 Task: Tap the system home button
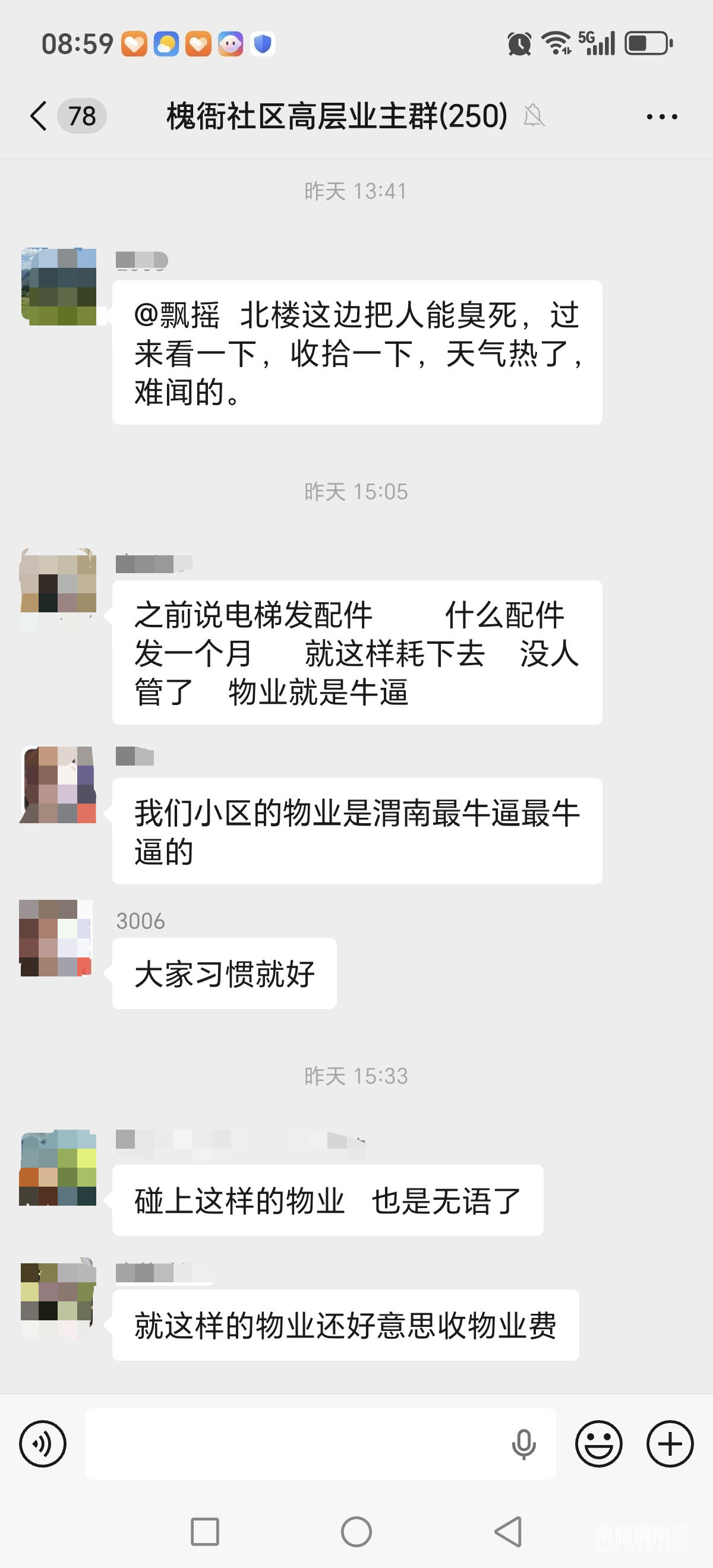(356, 1532)
